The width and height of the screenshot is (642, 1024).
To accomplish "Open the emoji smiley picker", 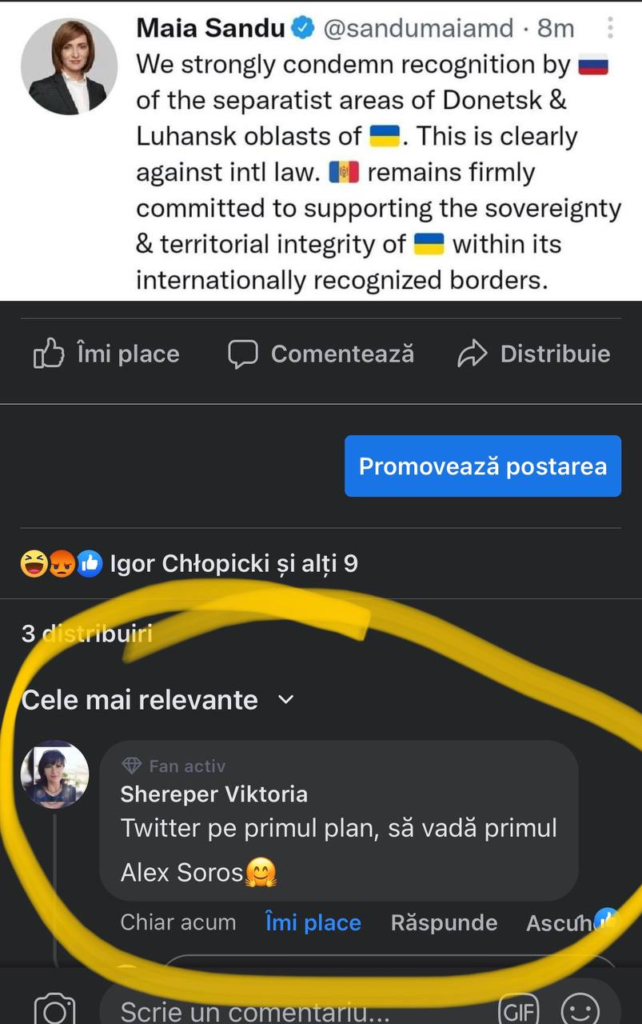I will [580, 1010].
